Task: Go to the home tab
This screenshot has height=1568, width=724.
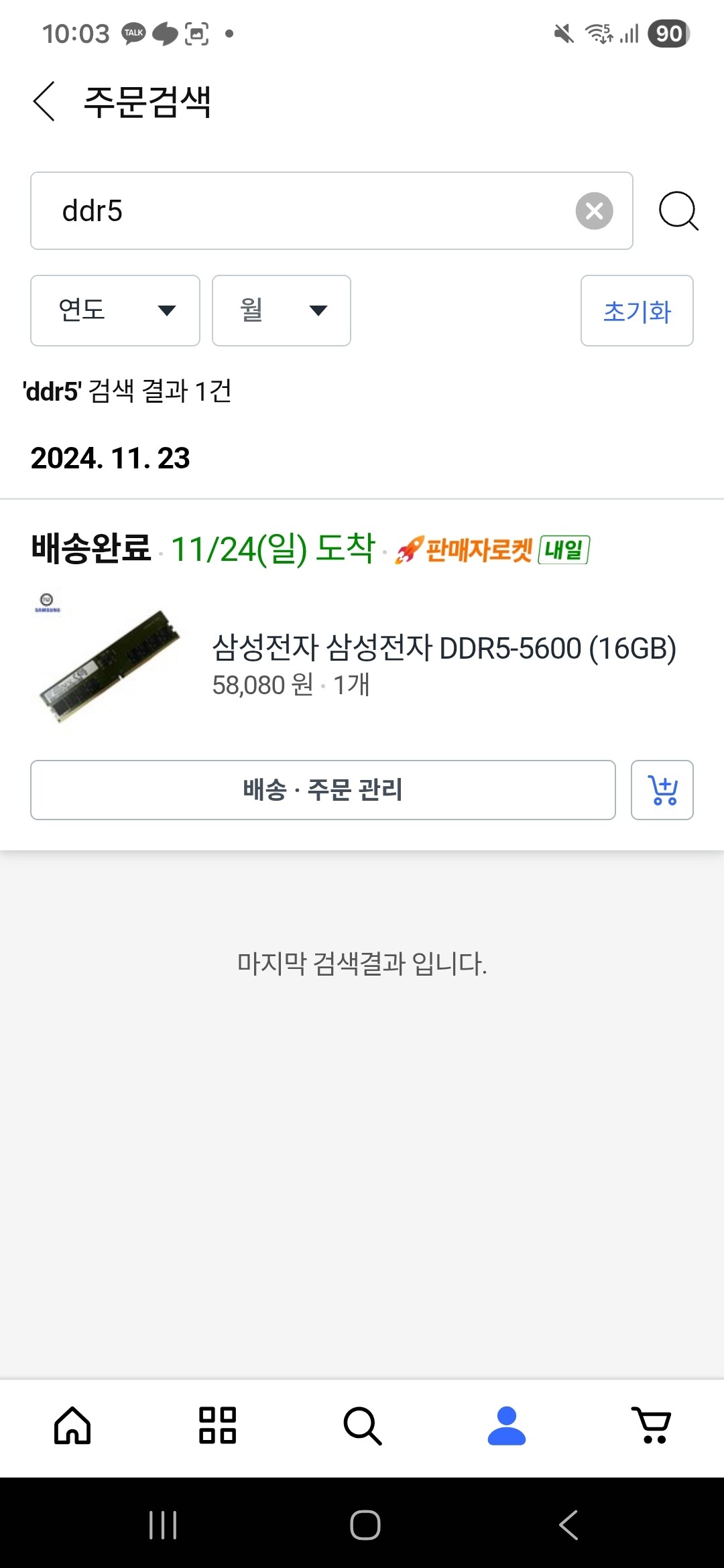Action: [72, 1425]
